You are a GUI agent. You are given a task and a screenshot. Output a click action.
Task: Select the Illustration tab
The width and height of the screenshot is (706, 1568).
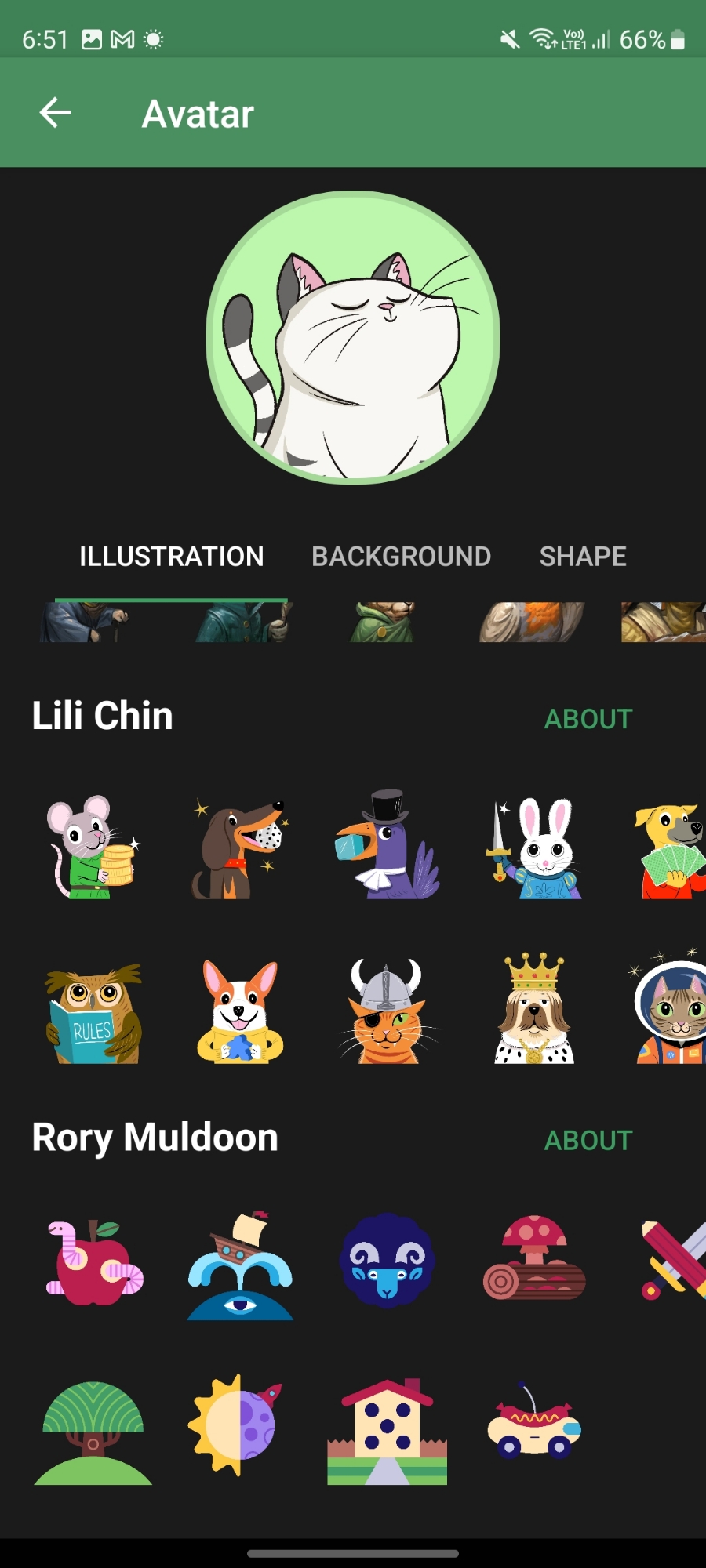click(171, 557)
